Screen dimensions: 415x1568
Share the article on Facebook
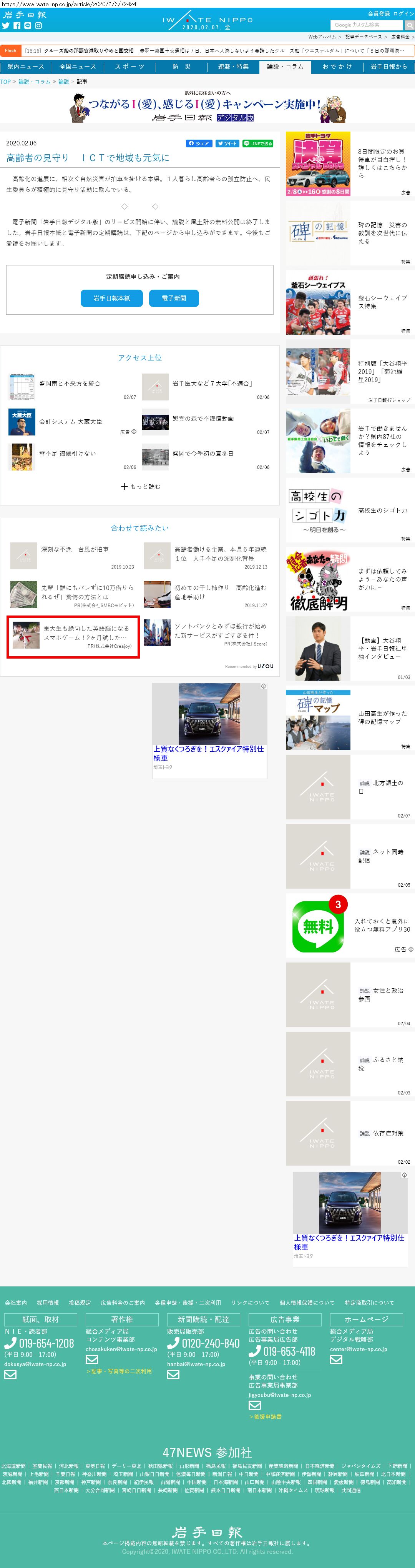199,143
